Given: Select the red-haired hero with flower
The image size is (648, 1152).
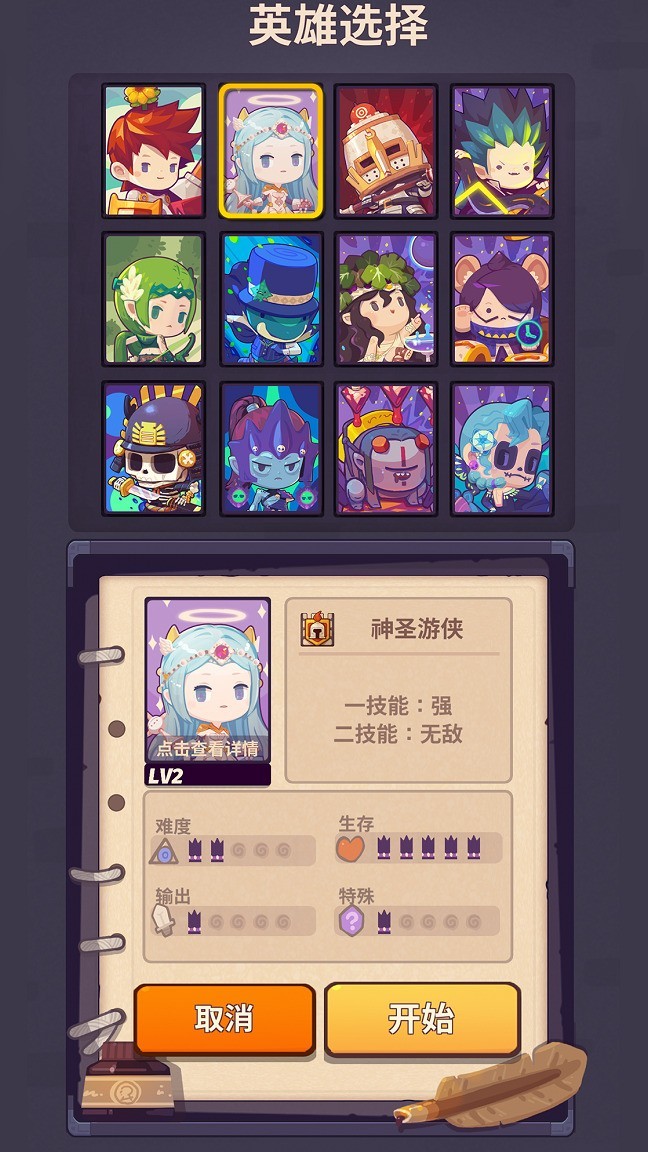Looking at the screenshot, I should click(154, 151).
